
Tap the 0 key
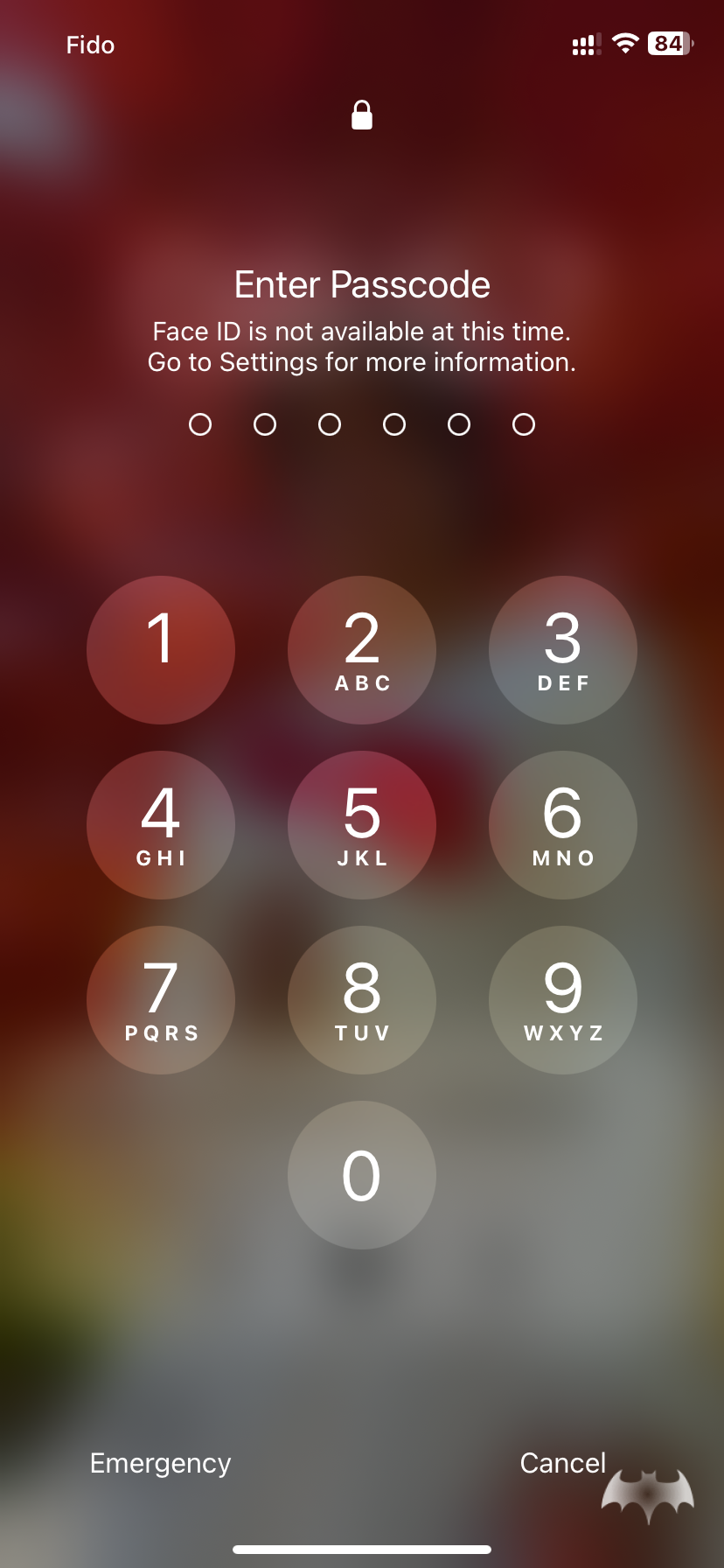coord(362,1175)
